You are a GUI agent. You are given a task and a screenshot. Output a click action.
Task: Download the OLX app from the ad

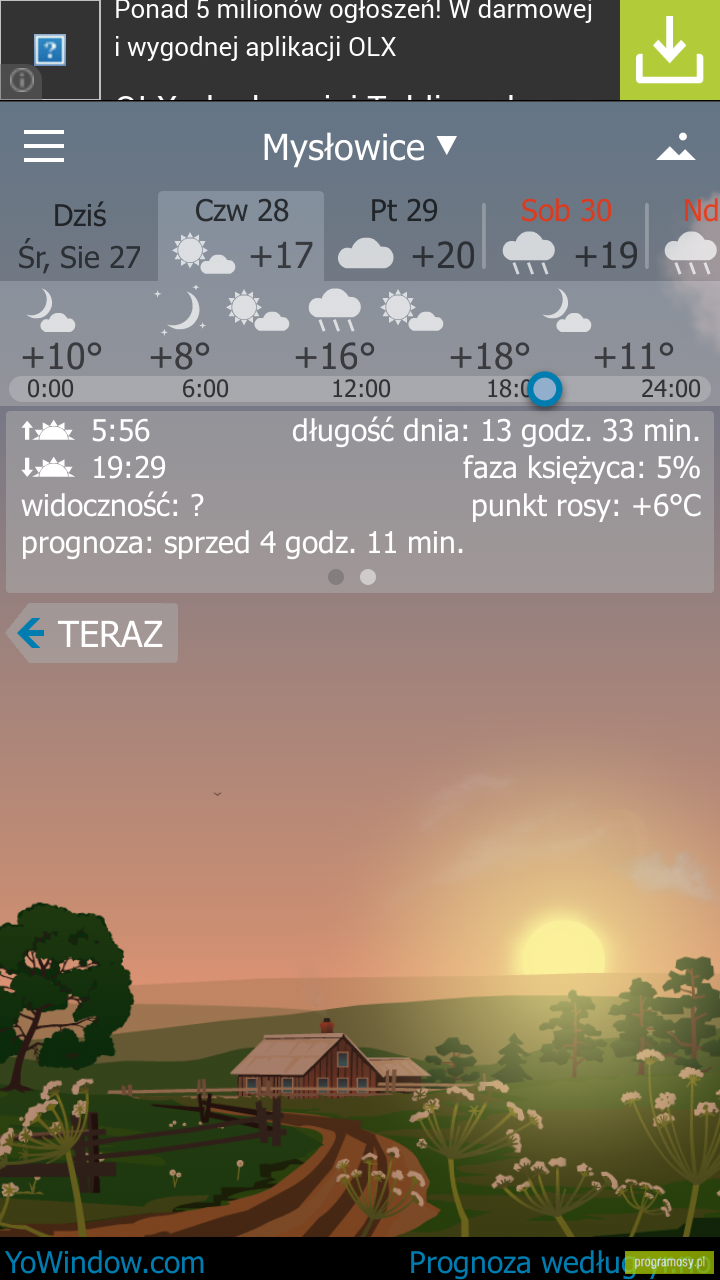[670, 50]
